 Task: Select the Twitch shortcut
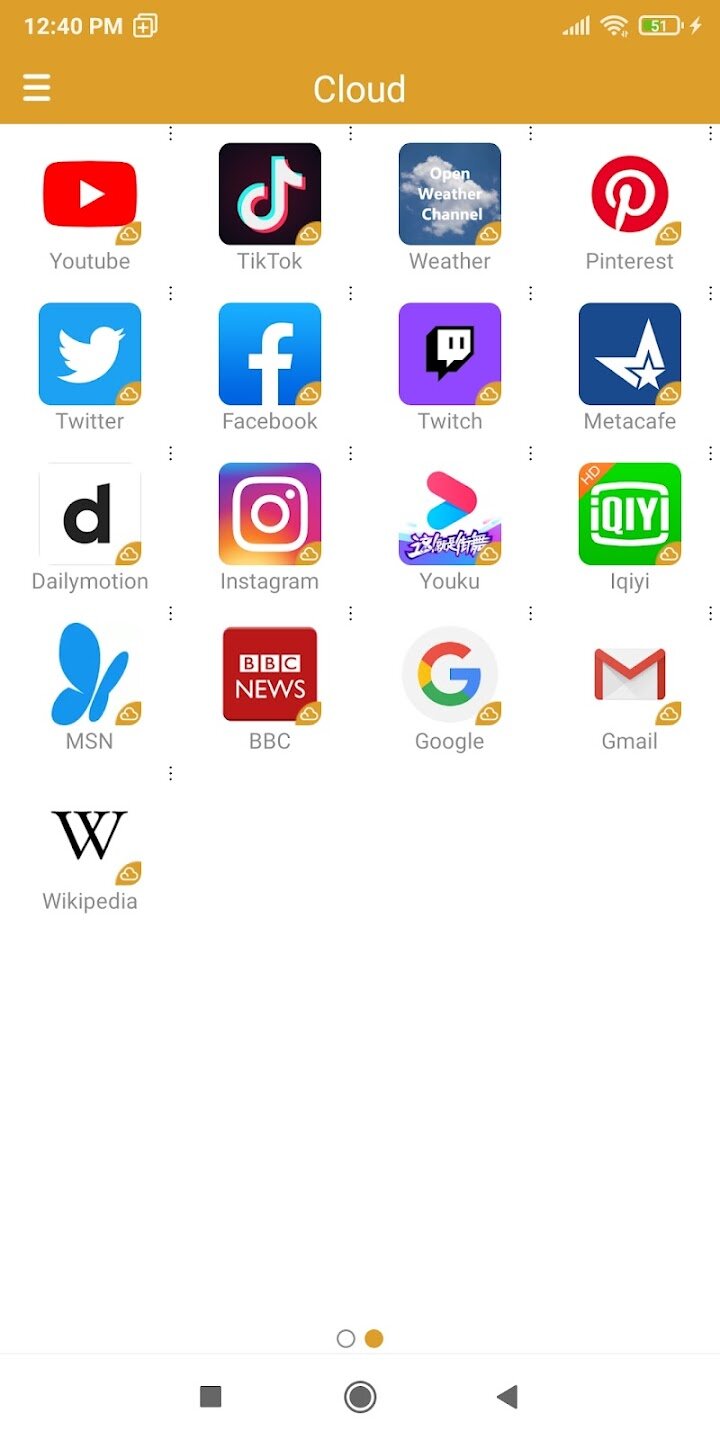pos(450,354)
